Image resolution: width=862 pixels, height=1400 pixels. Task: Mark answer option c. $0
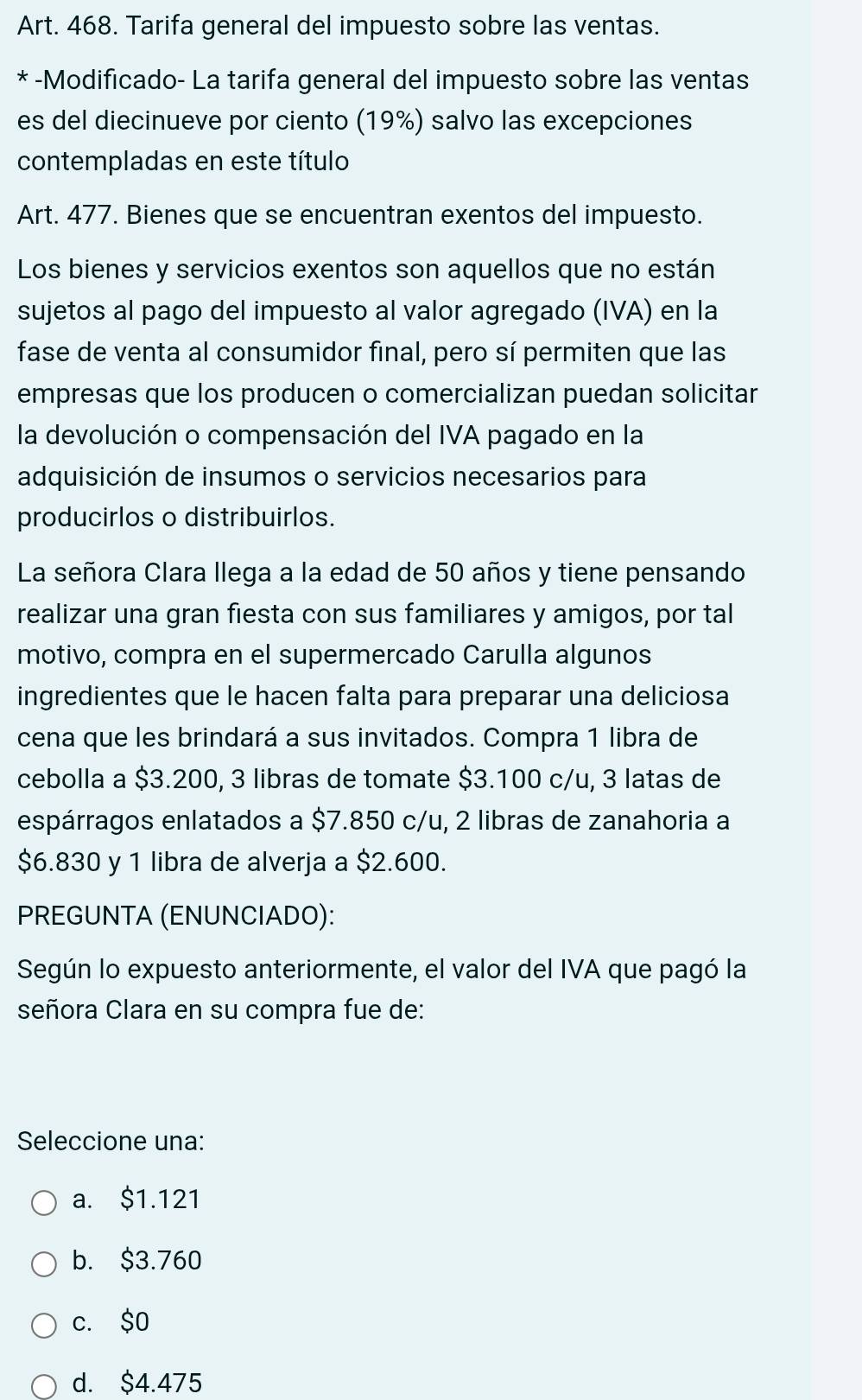coord(44,1325)
